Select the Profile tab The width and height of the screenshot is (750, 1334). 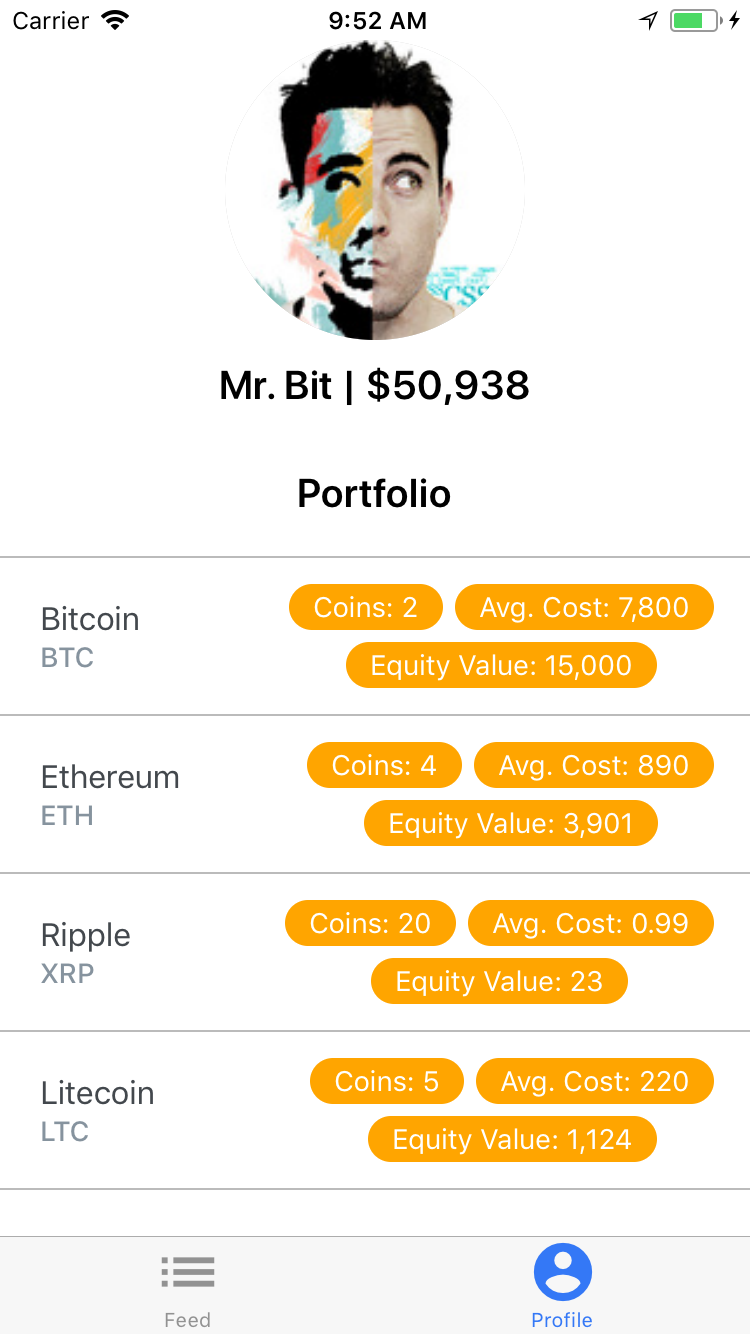tap(562, 1286)
